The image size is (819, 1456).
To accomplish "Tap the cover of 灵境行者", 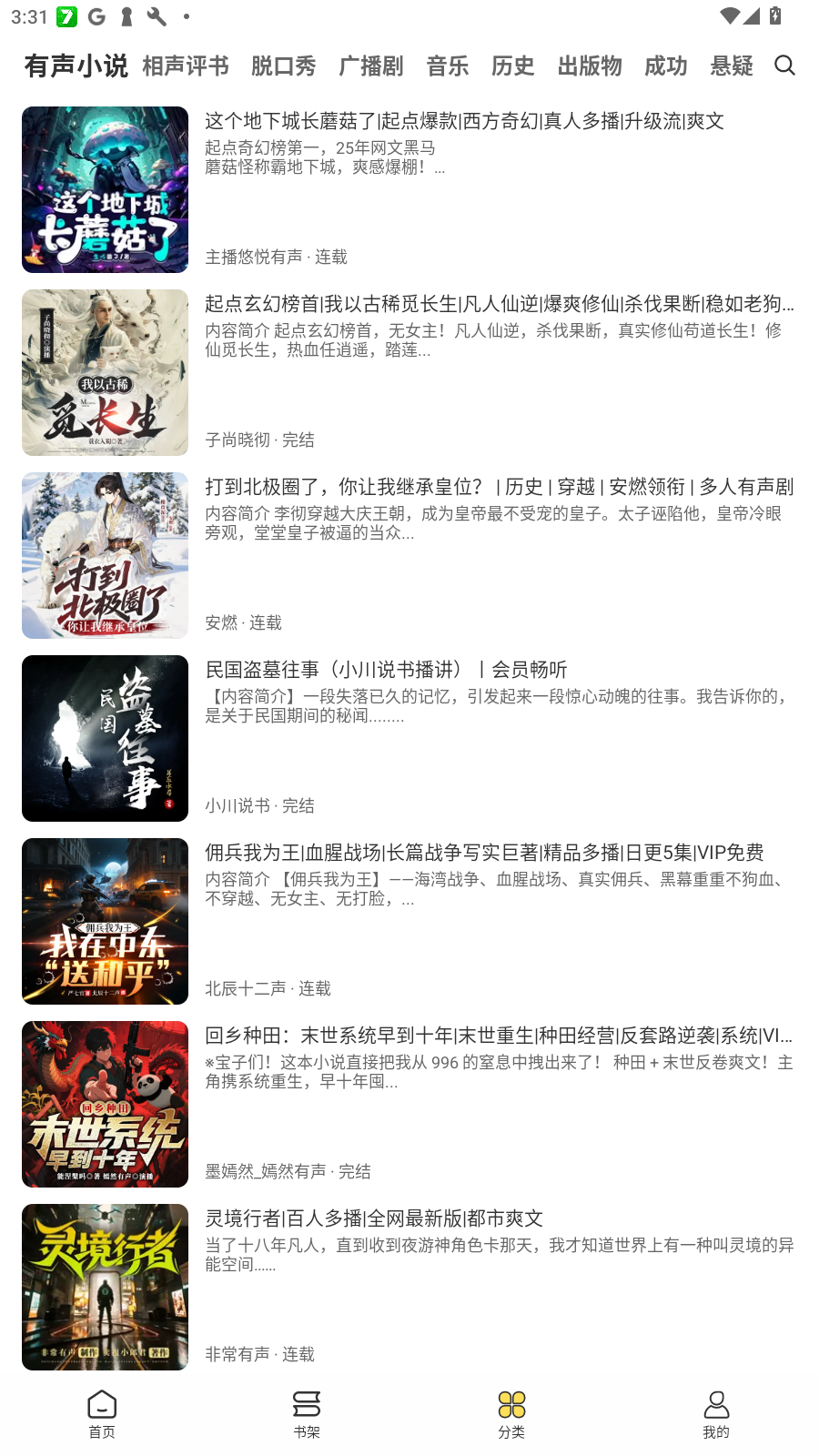I will [105, 1287].
